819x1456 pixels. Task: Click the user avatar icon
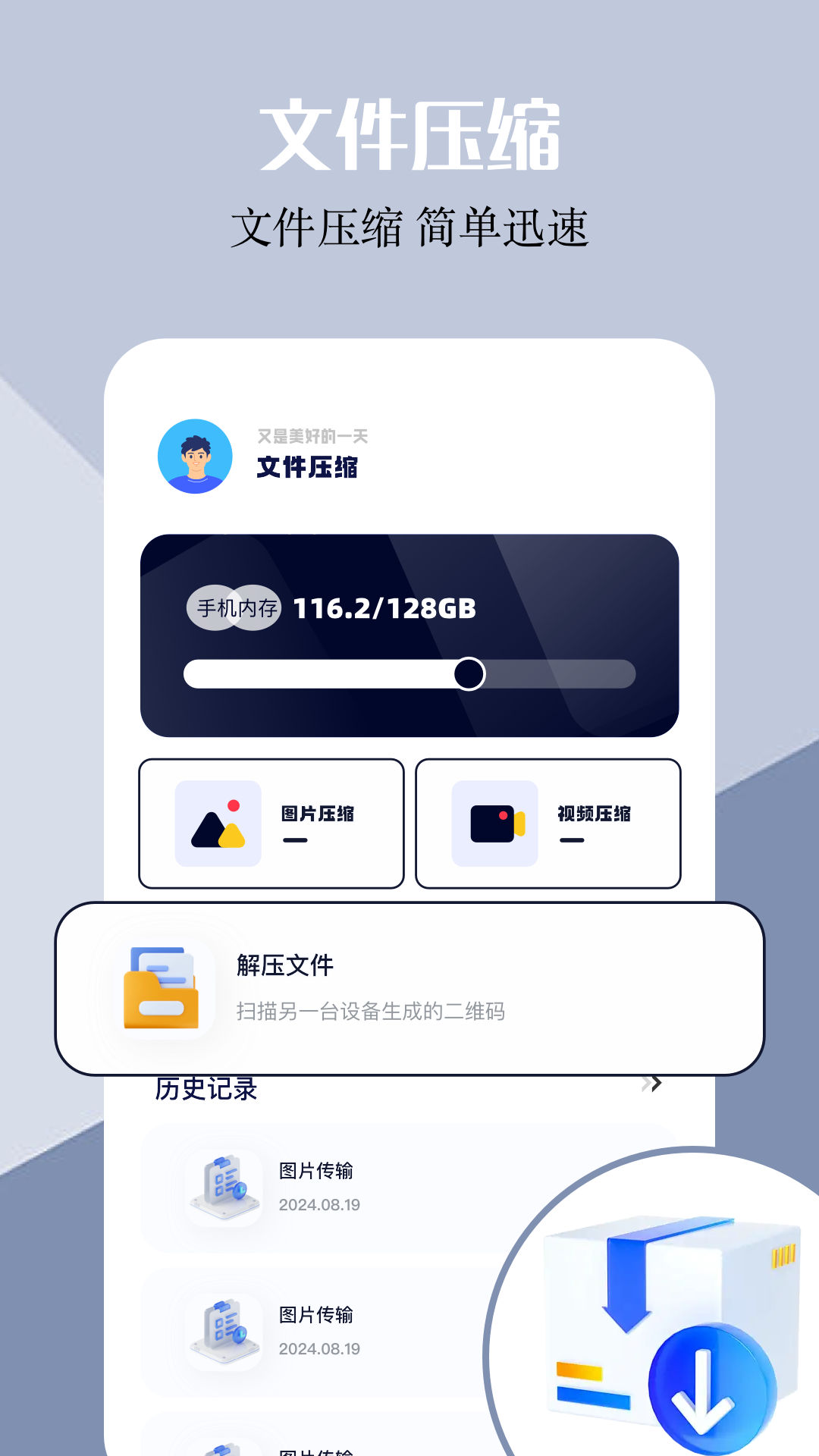pos(195,455)
